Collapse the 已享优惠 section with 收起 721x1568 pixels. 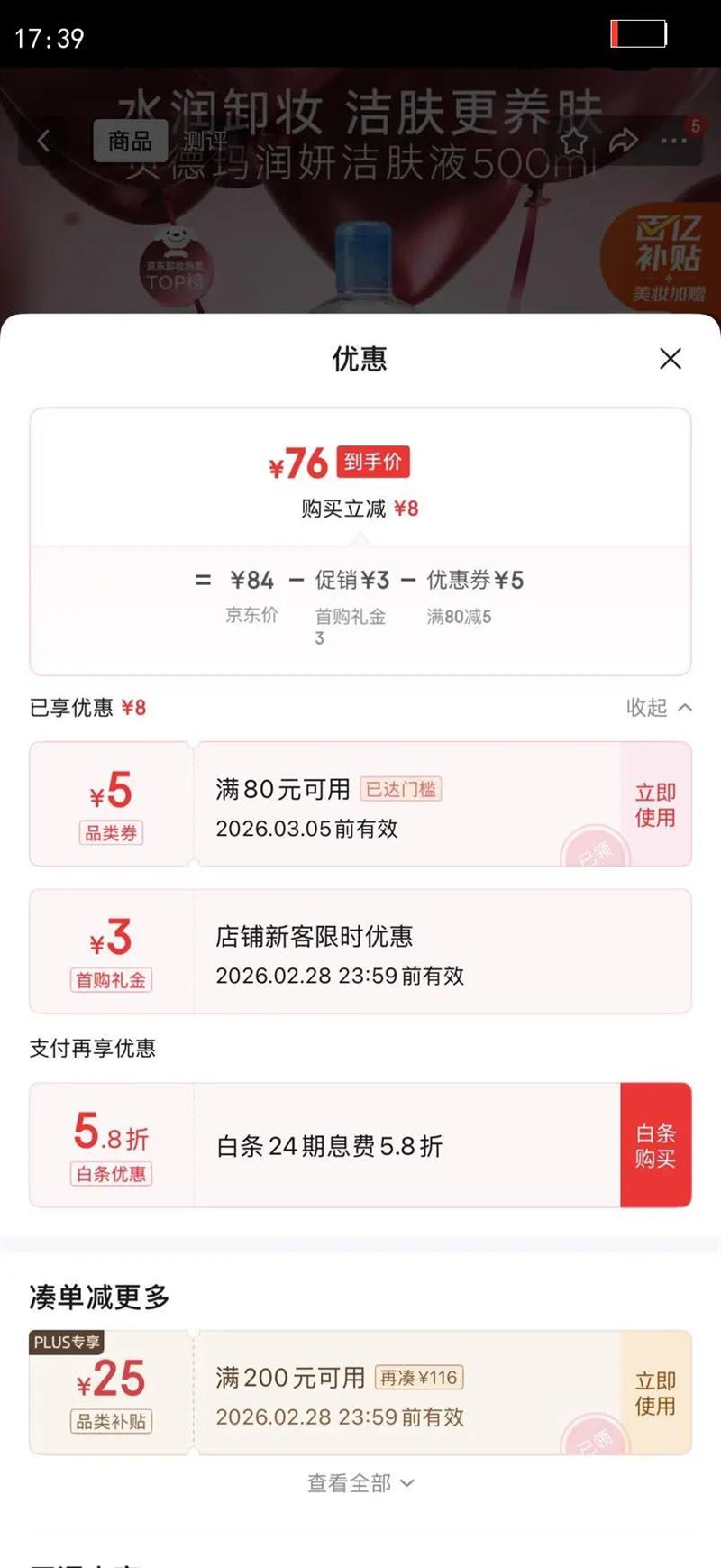[x=659, y=708]
